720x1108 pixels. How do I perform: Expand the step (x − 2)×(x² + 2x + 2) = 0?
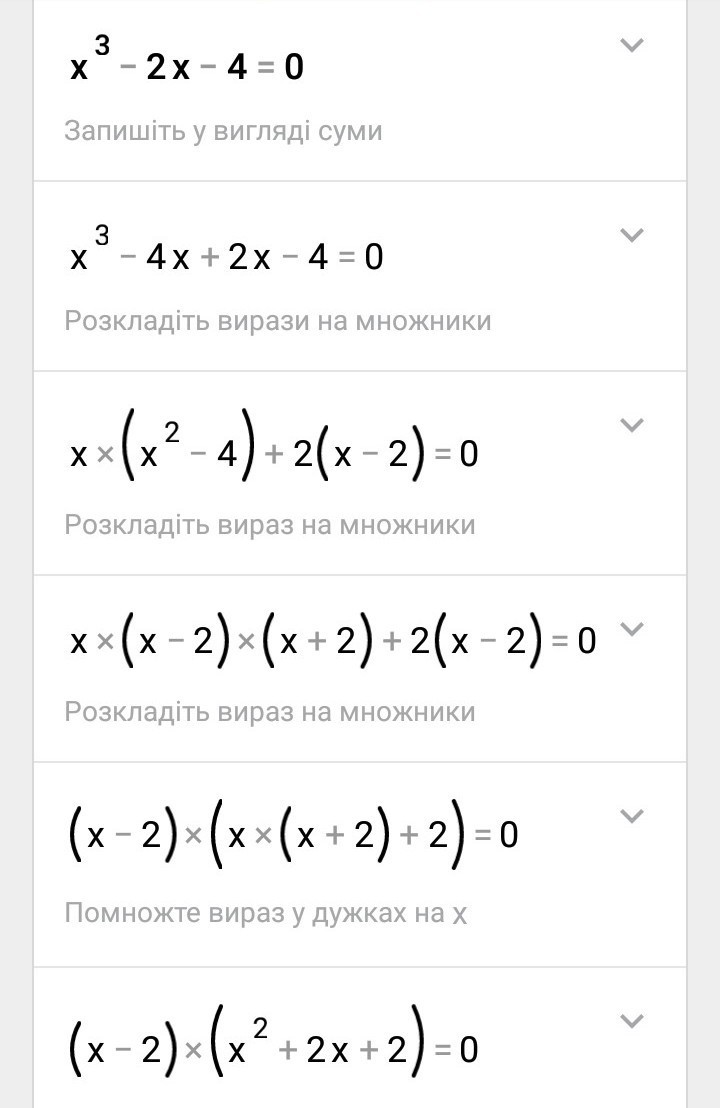tap(631, 1021)
